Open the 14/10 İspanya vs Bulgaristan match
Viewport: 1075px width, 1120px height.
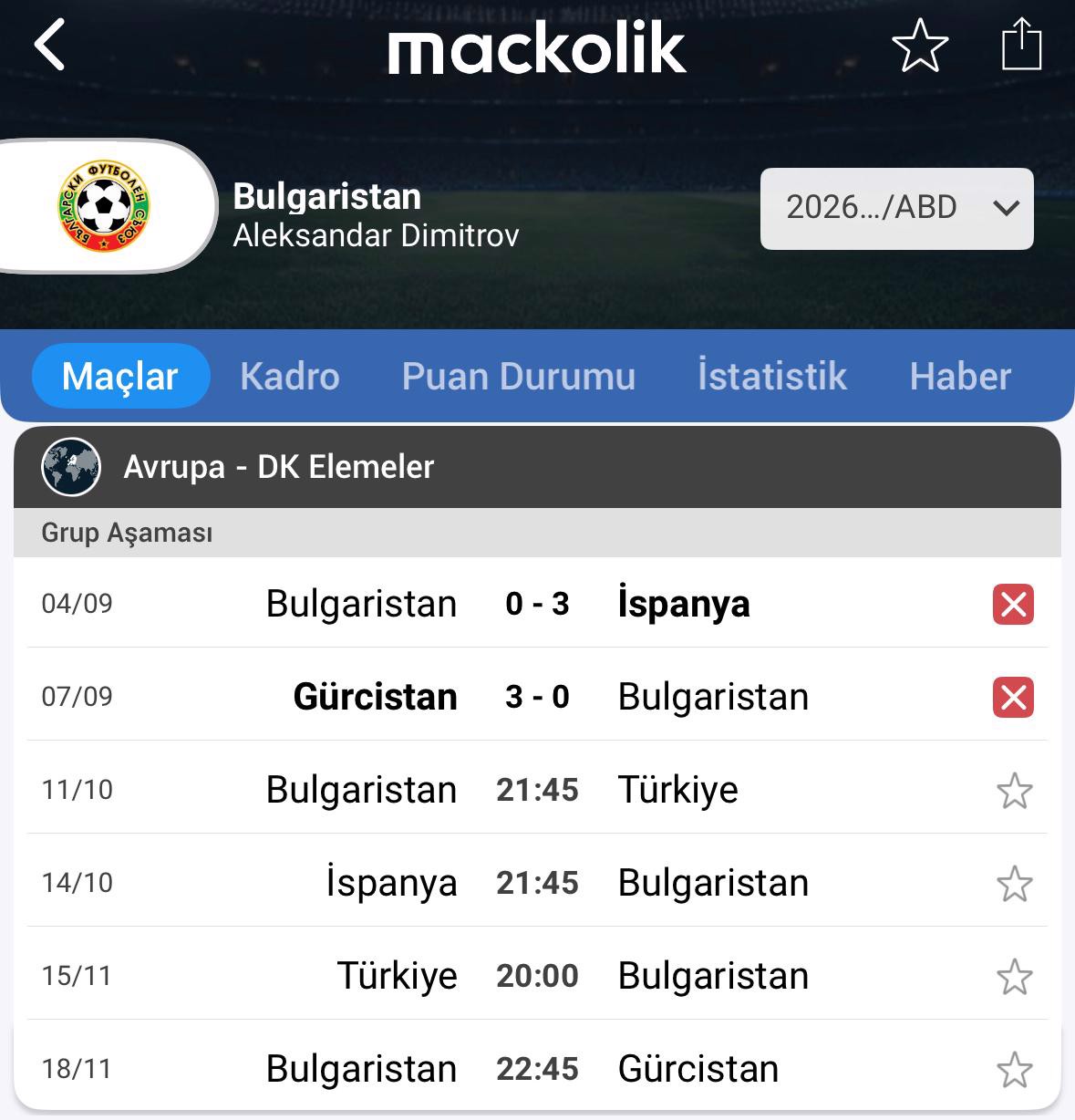536,883
